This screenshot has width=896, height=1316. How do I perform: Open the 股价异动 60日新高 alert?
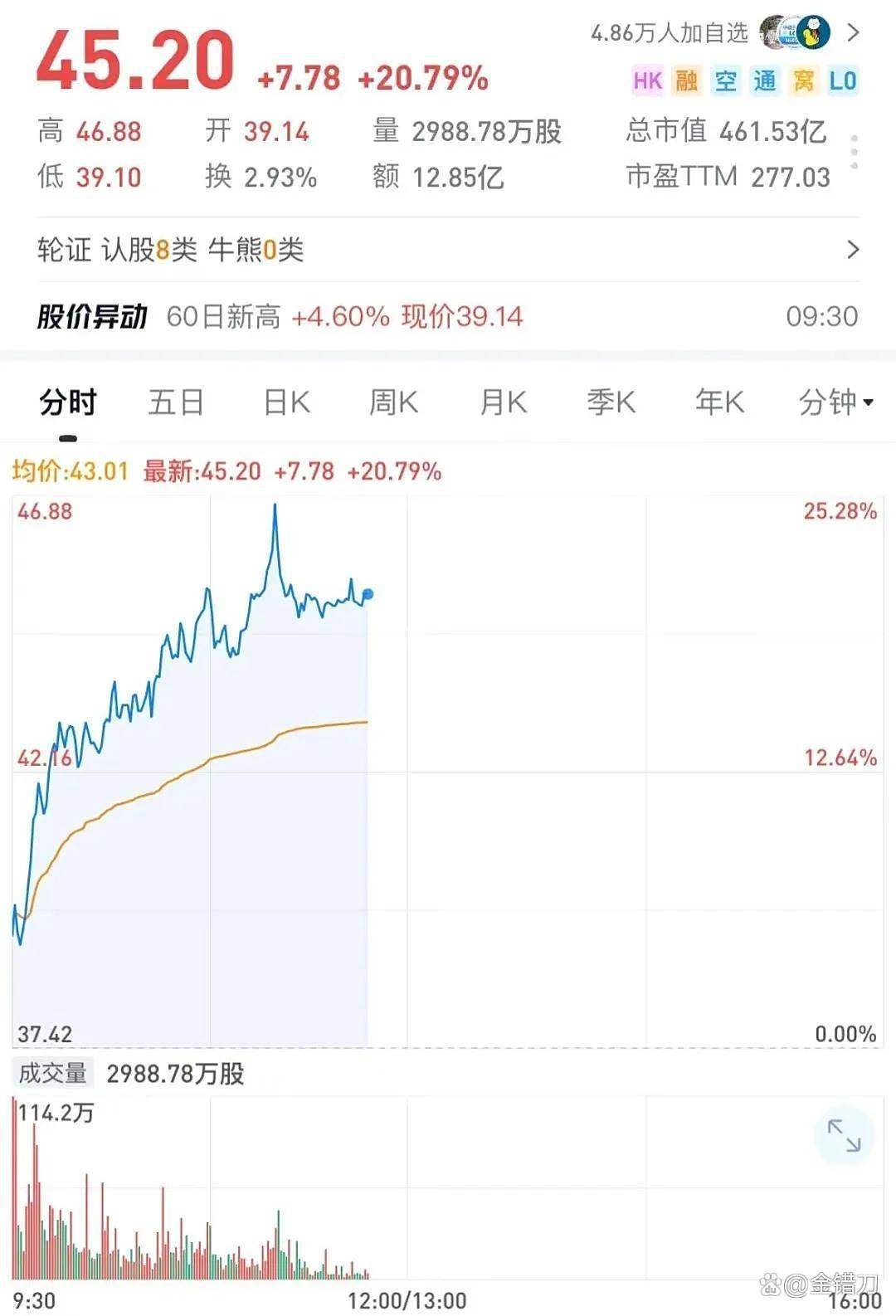(x=448, y=316)
